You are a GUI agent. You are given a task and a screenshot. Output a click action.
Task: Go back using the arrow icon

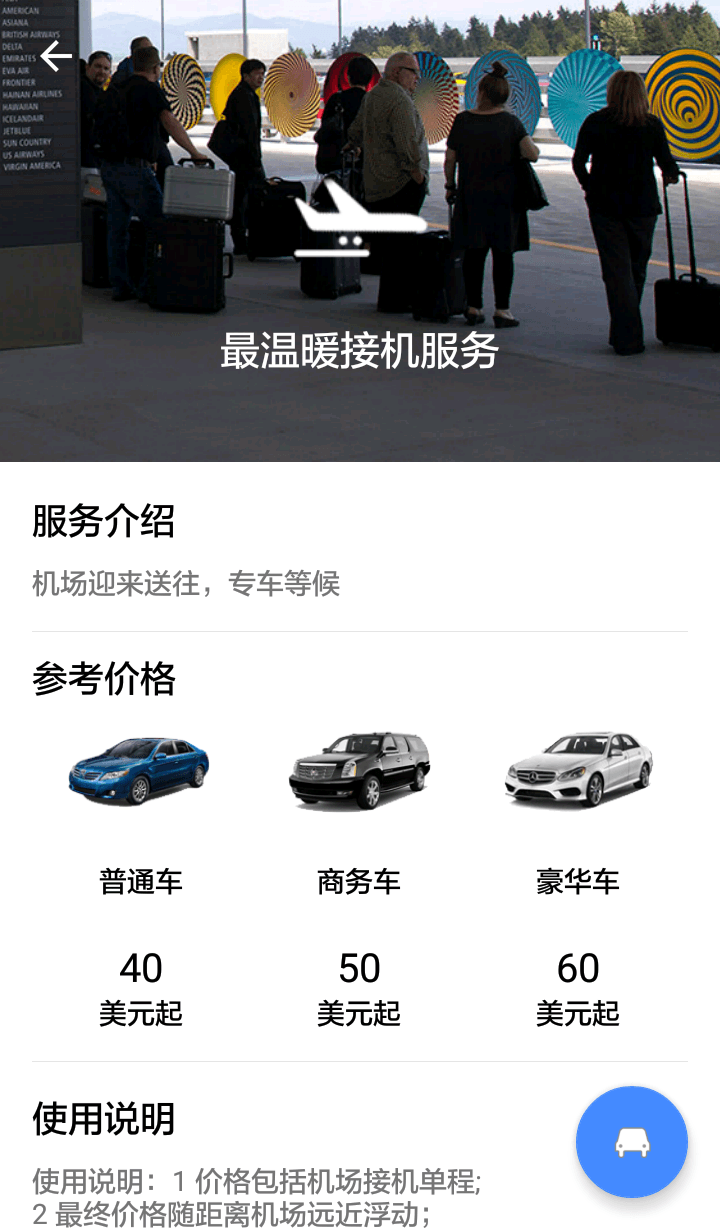point(56,57)
